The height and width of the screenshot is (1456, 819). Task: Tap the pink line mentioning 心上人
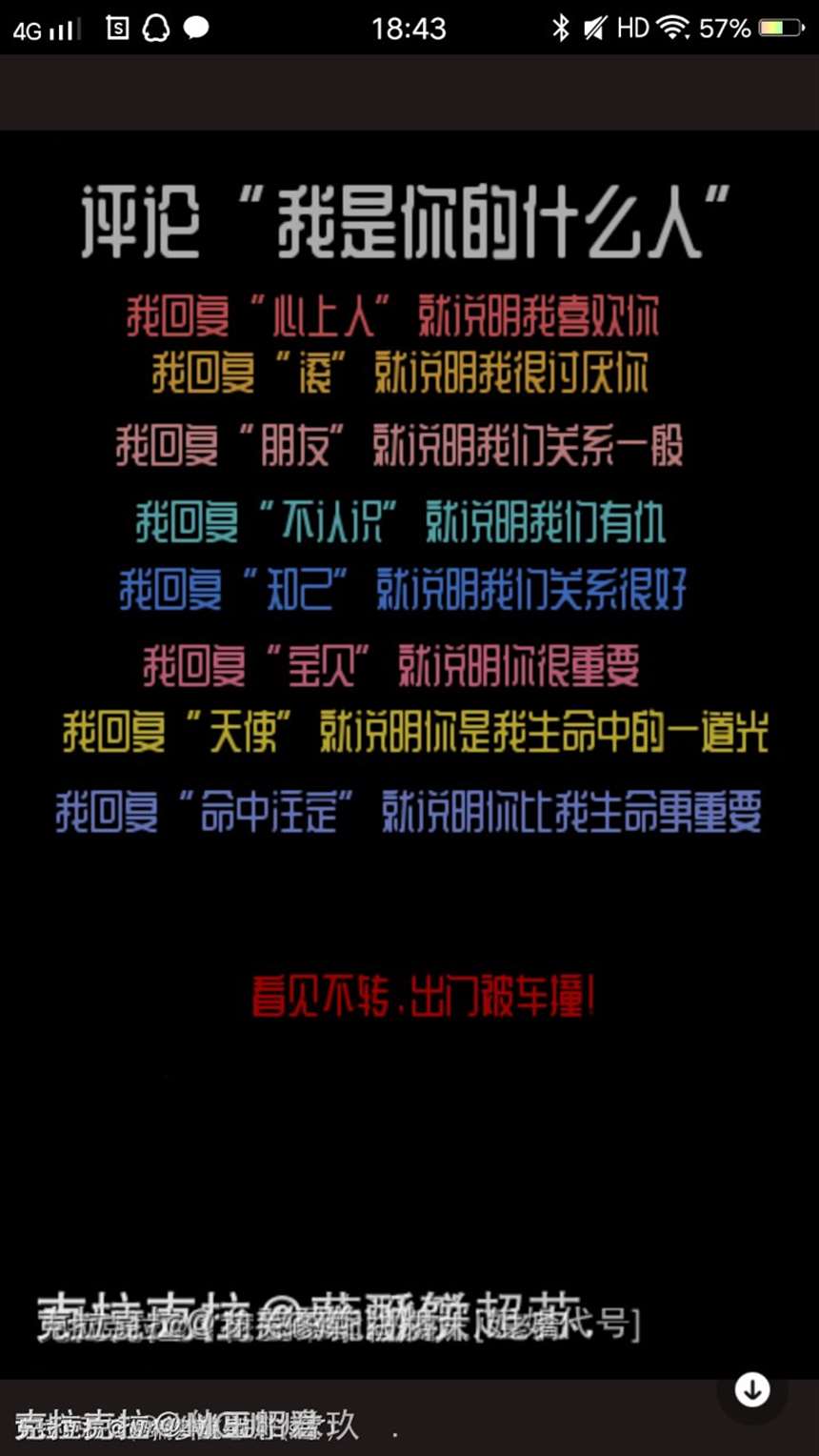[395, 316]
